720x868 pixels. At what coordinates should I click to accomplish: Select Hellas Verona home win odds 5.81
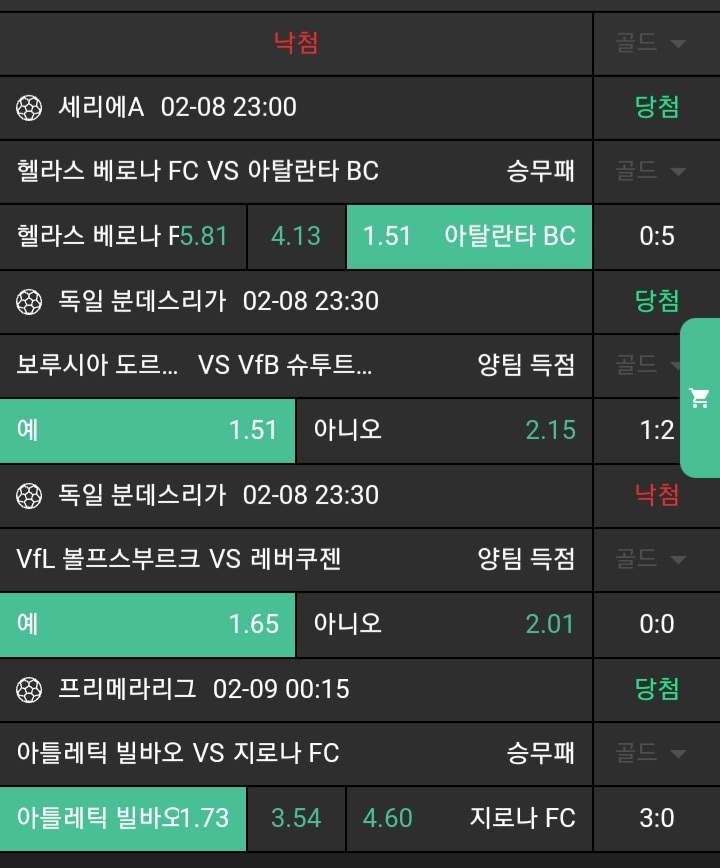[x=123, y=236]
